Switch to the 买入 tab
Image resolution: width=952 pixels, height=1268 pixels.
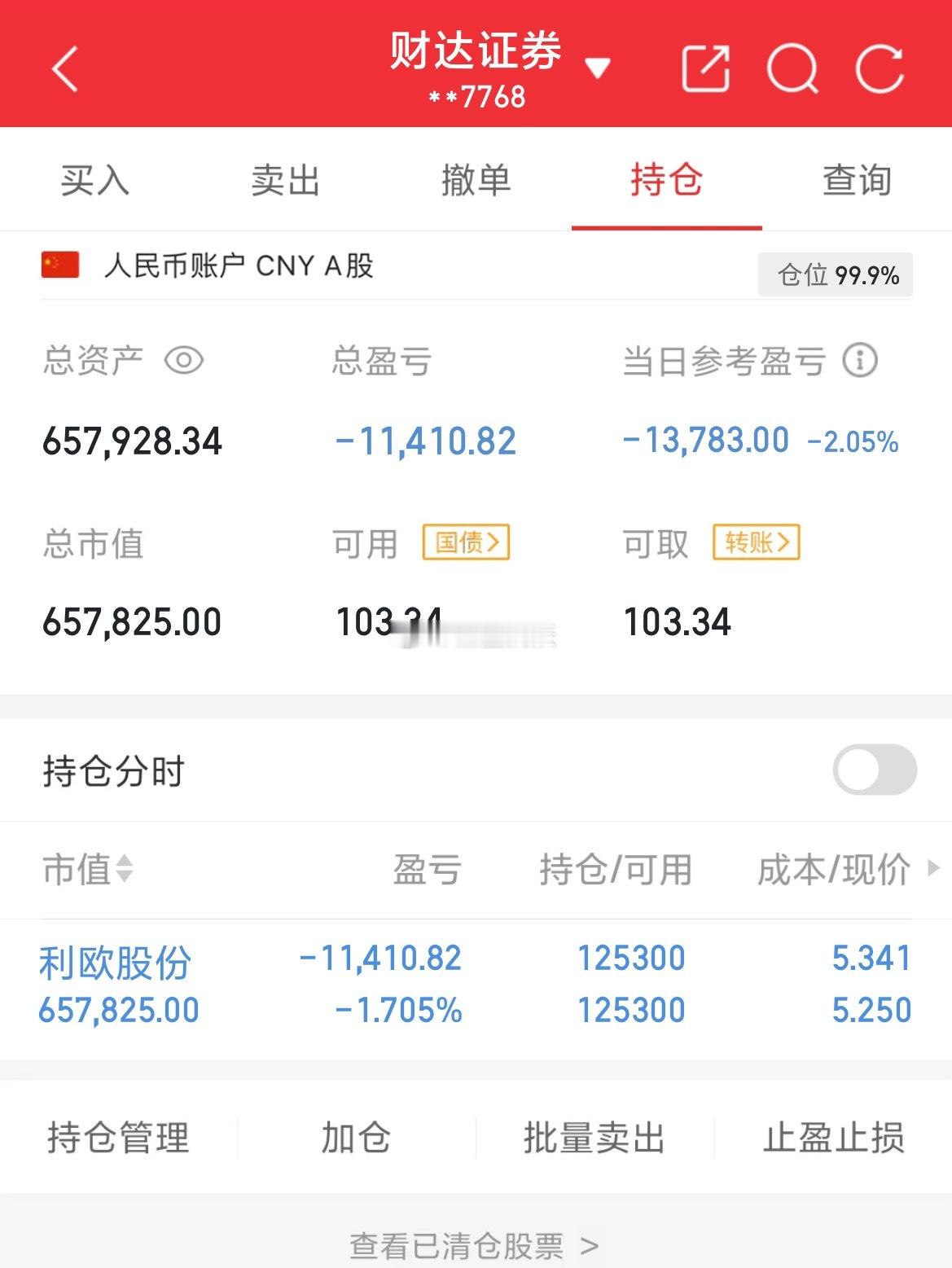click(x=94, y=181)
